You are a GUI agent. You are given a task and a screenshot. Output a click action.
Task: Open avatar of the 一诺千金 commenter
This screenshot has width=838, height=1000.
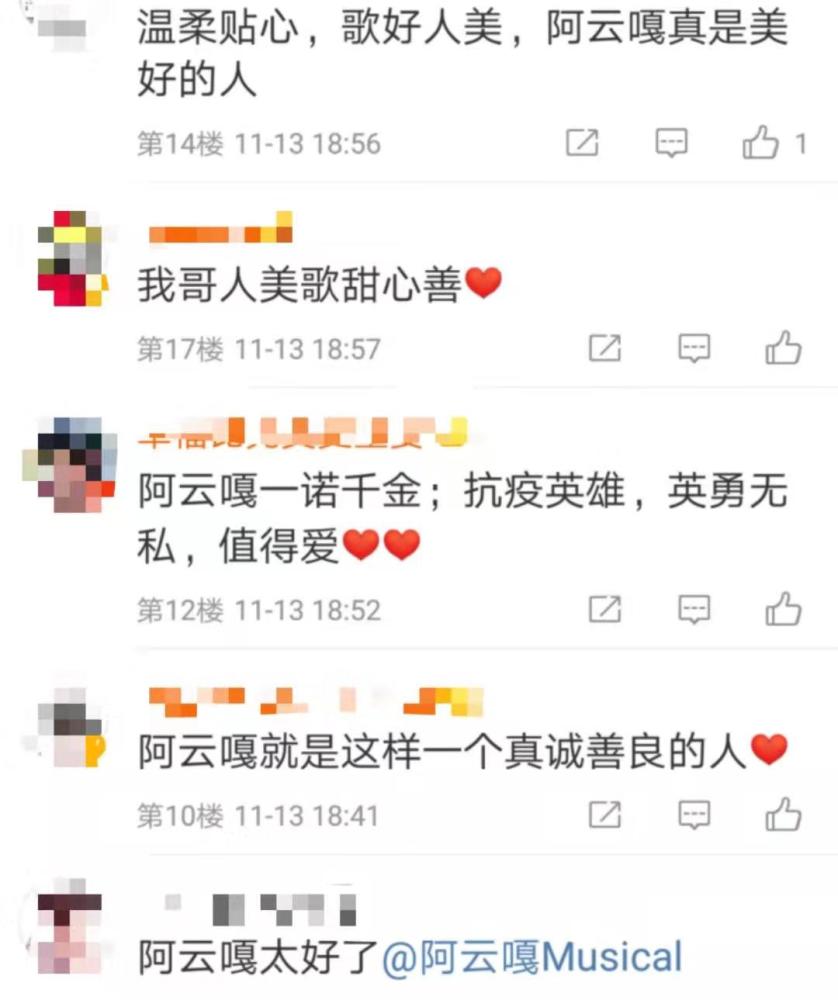coord(70,465)
